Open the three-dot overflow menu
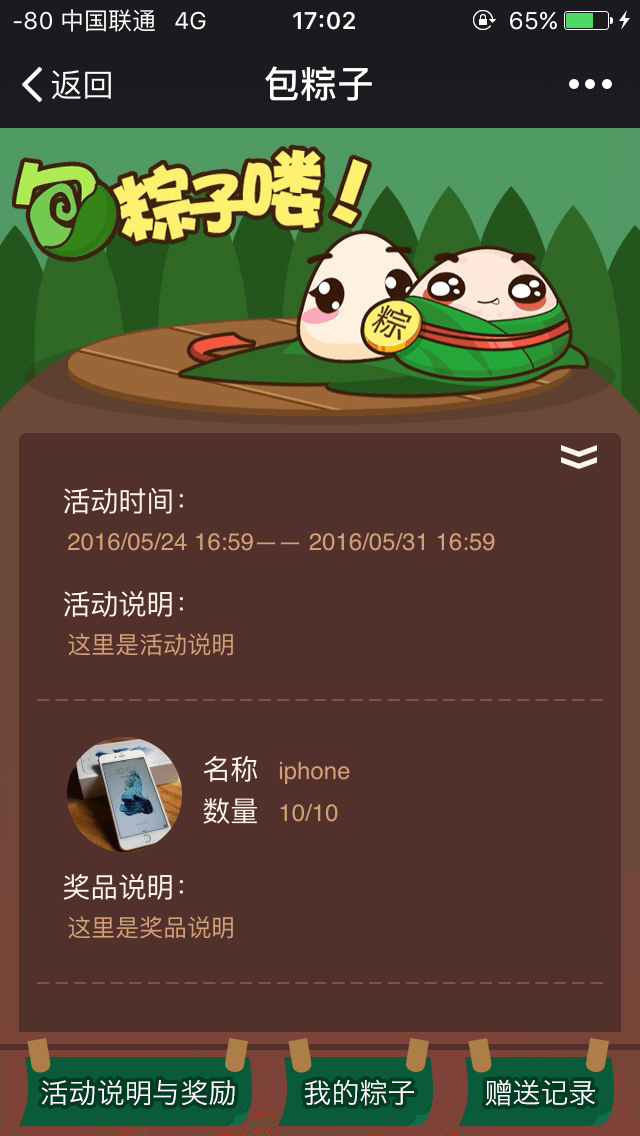The height and width of the screenshot is (1136, 640). tap(590, 85)
